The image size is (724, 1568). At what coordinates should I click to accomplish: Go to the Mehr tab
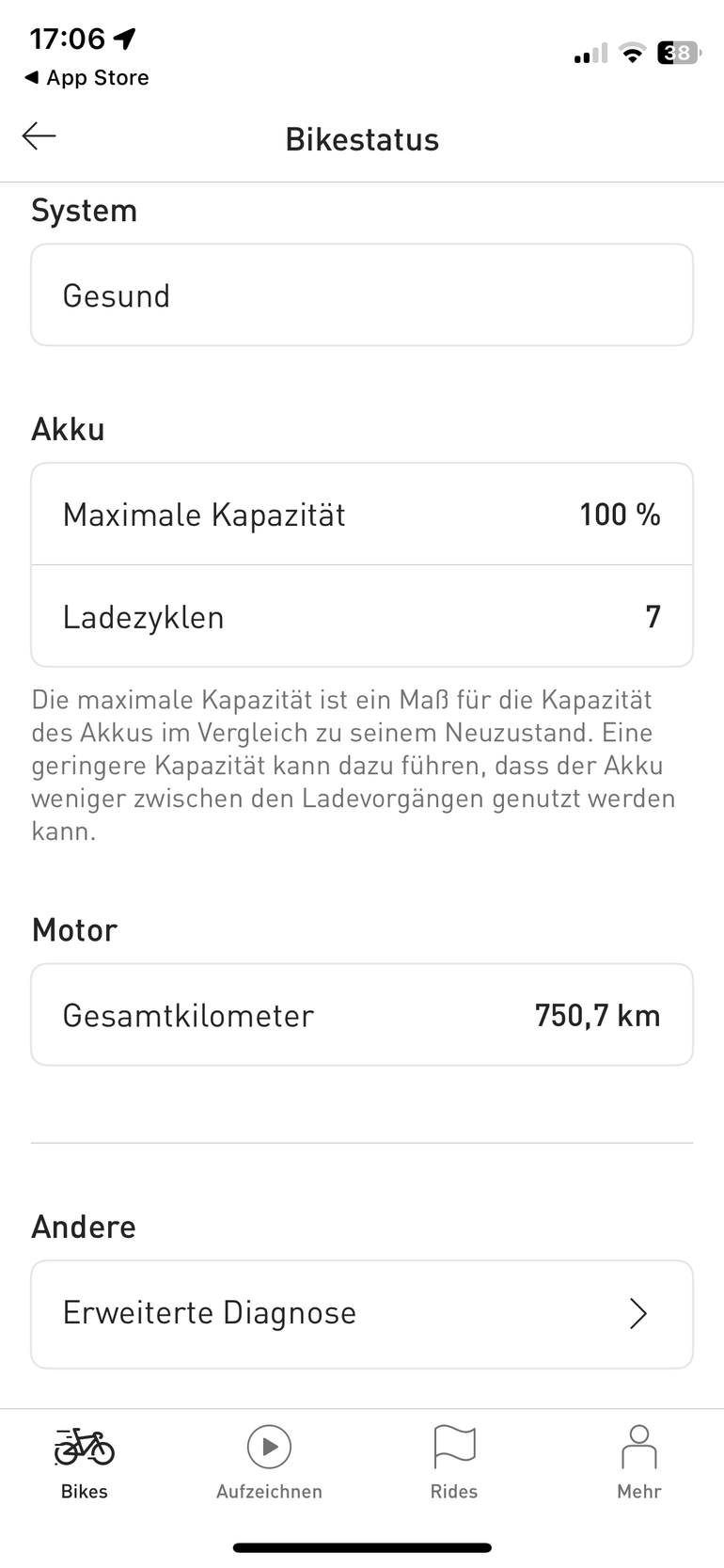639,1462
